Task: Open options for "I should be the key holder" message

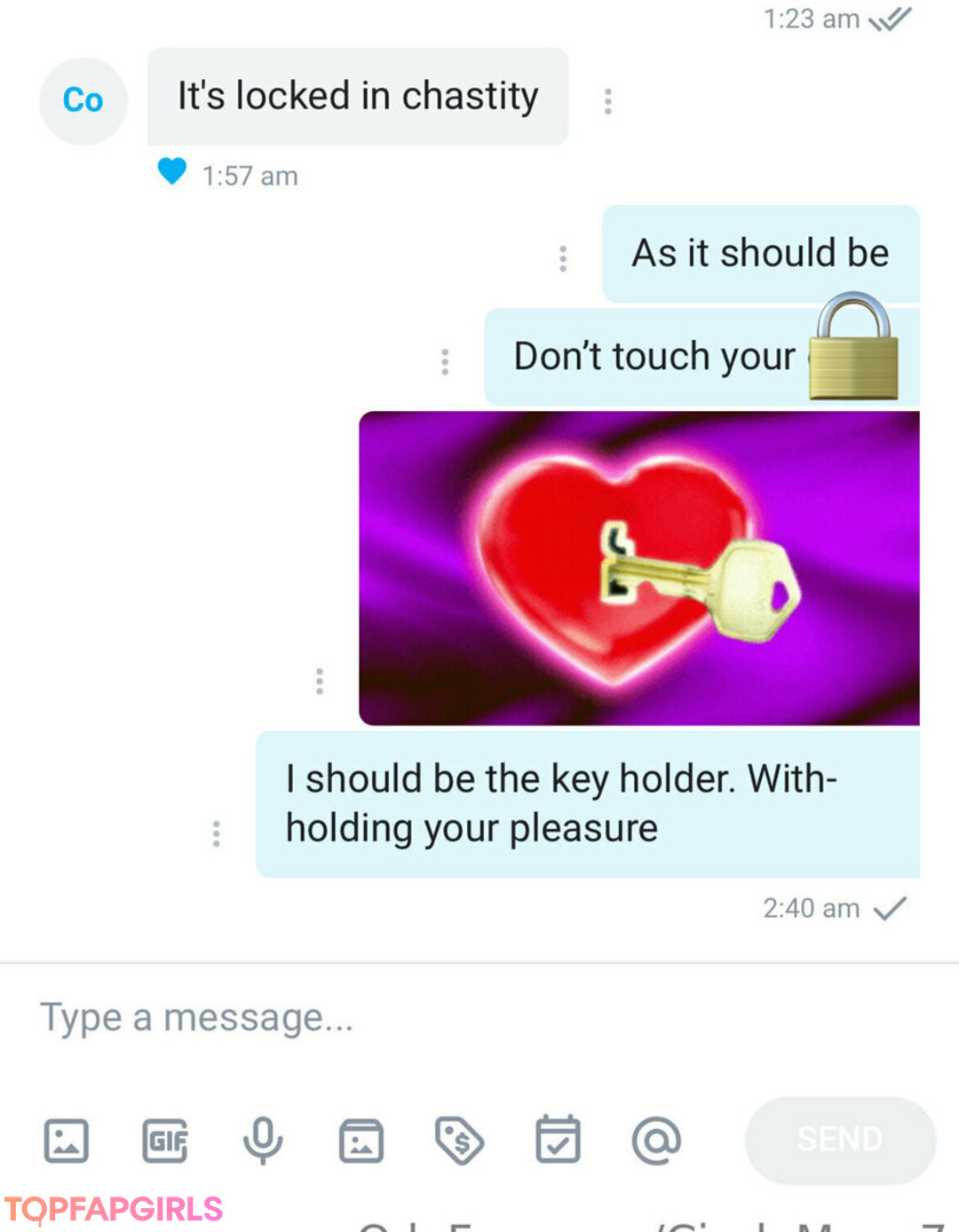Action: coord(216,833)
